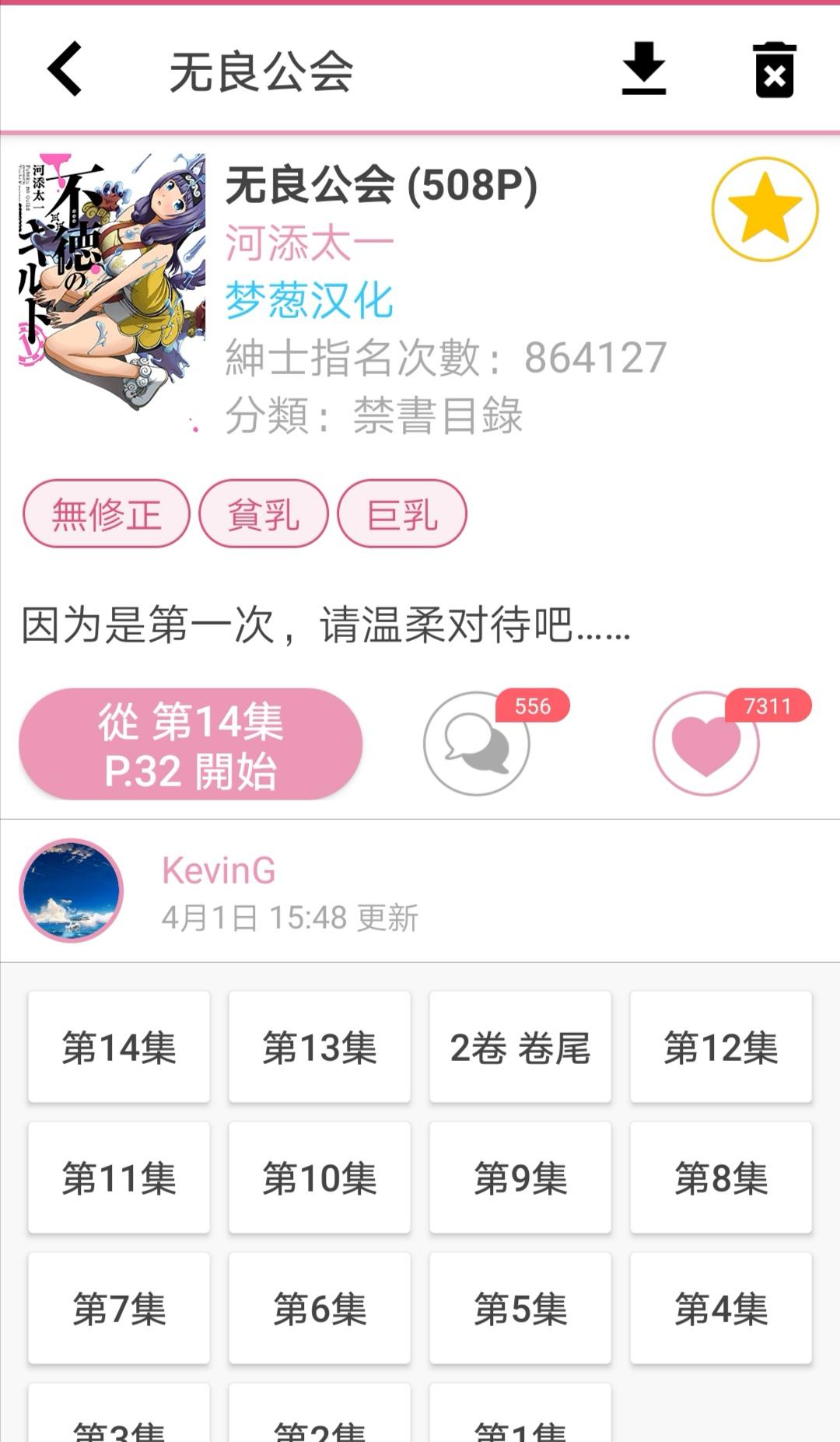Open chapter 第4集
The width and height of the screenshot is (840, 1442).
click(721, 1308)
